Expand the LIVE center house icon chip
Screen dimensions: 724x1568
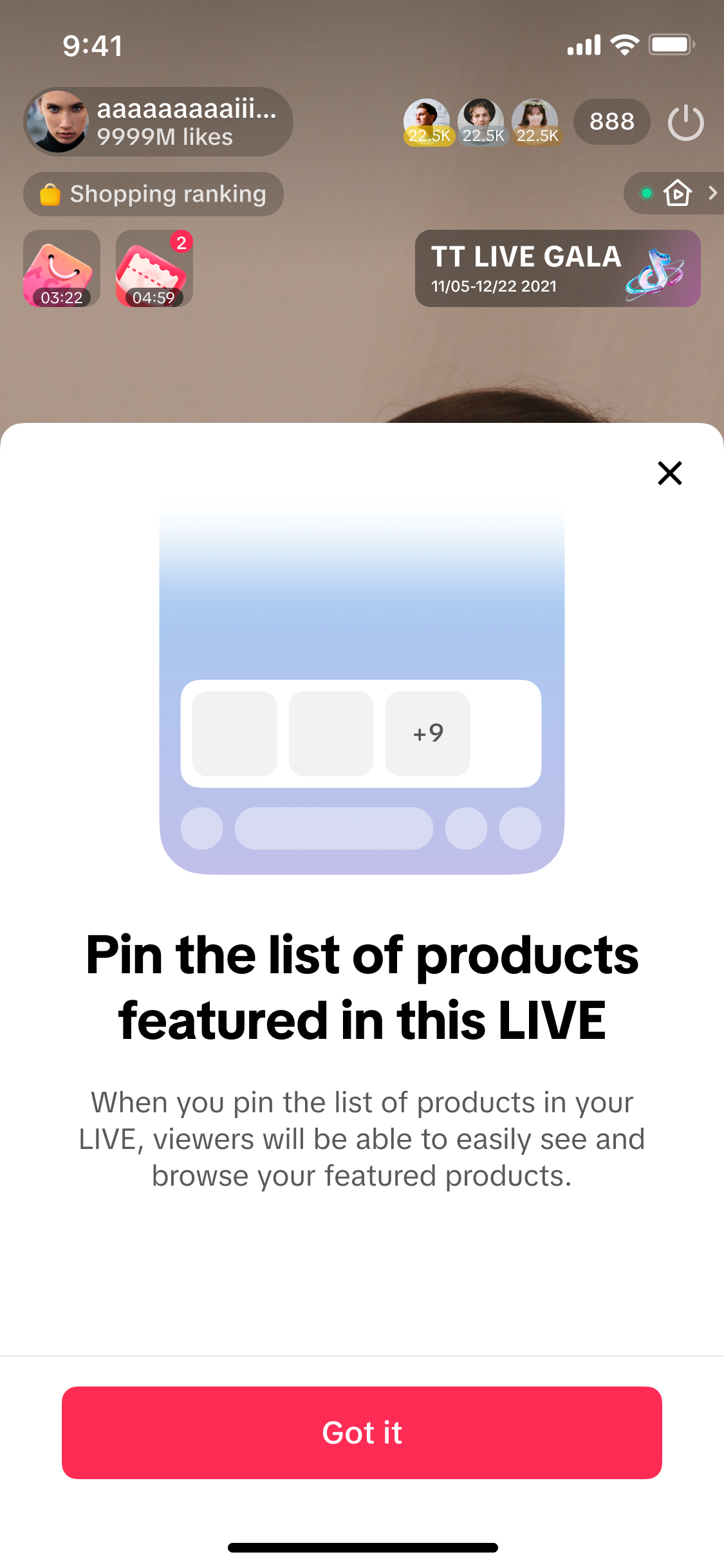[677, 193]
